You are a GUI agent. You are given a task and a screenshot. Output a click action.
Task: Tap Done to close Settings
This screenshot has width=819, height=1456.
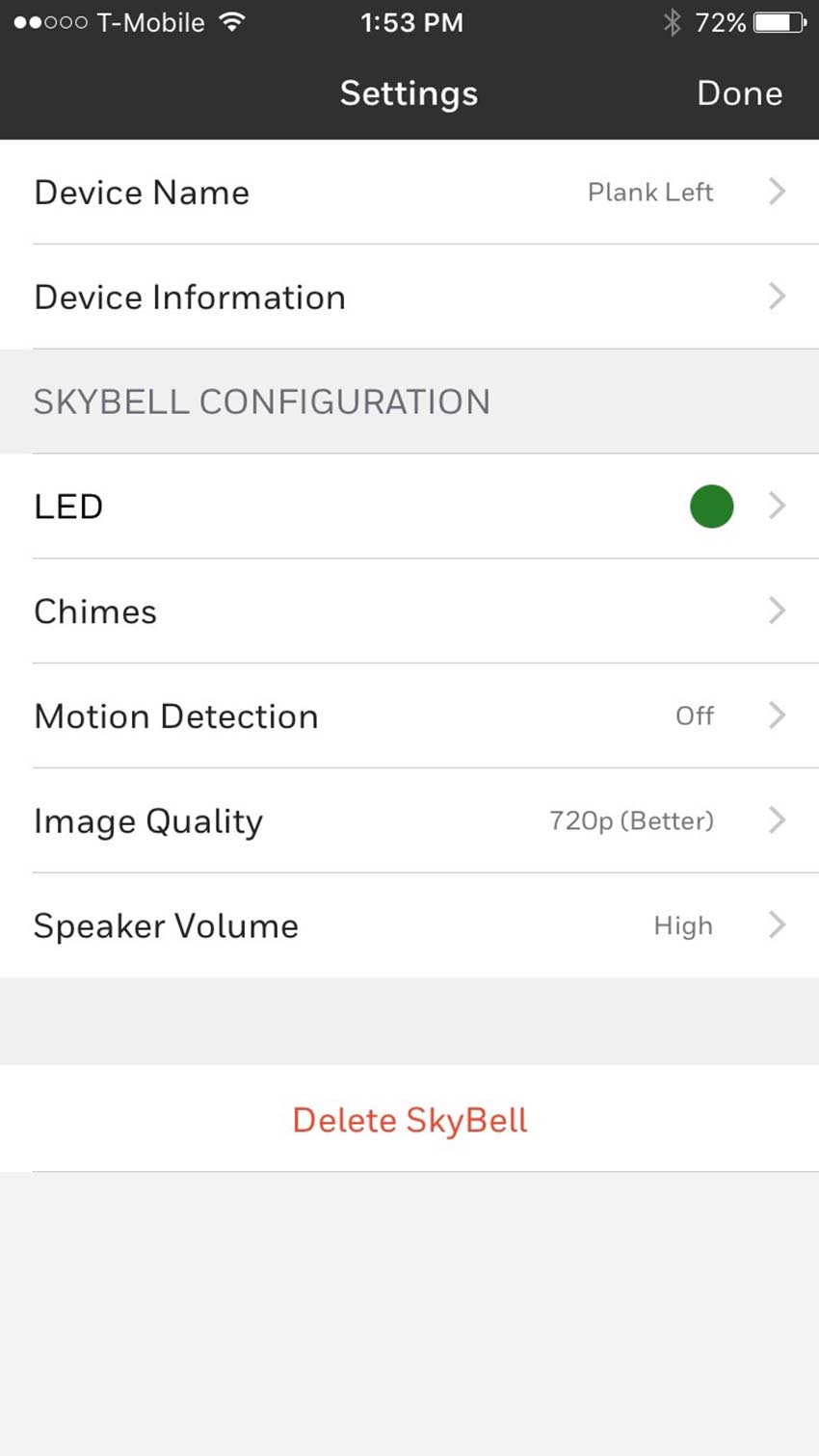pyautogui.click(x=739, y=93)
